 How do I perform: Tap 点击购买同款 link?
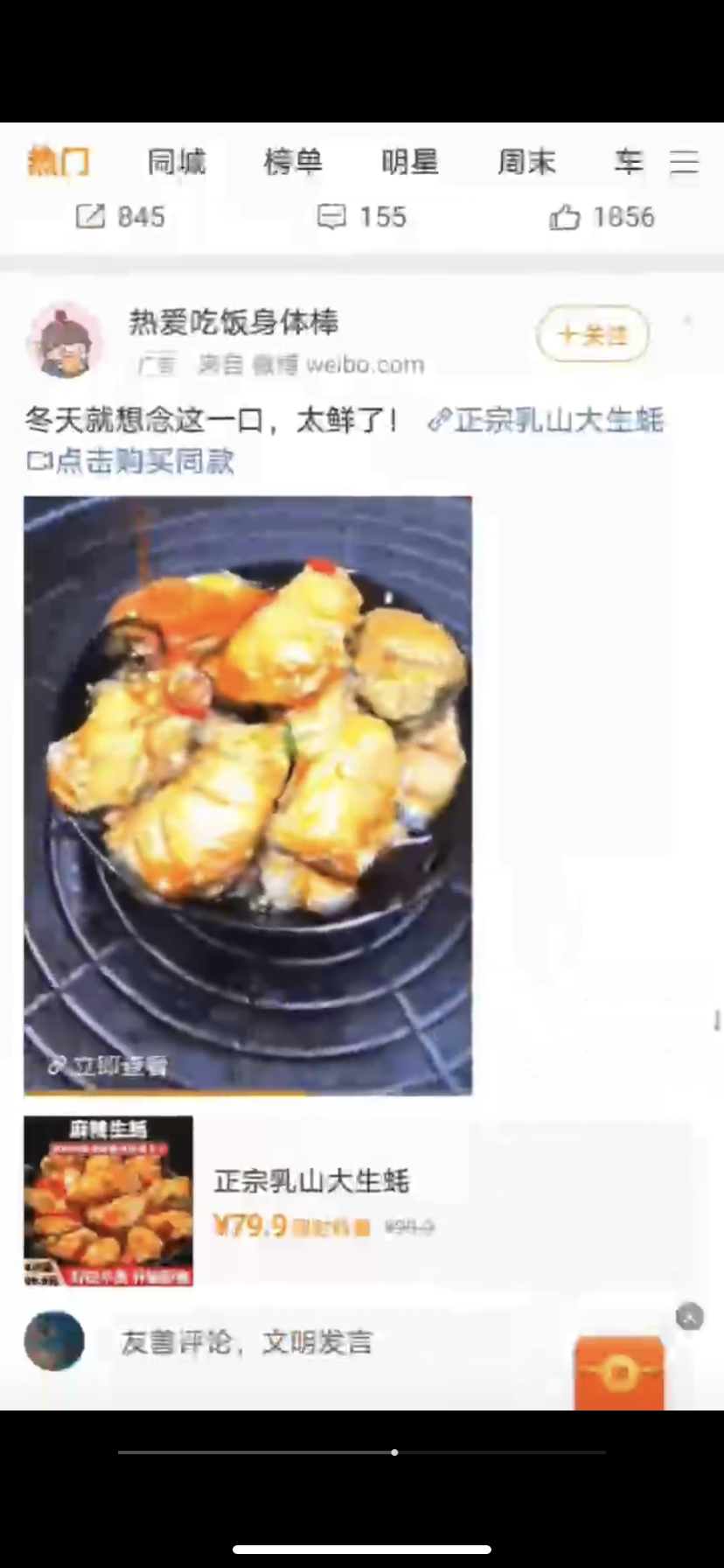(132, 461)
